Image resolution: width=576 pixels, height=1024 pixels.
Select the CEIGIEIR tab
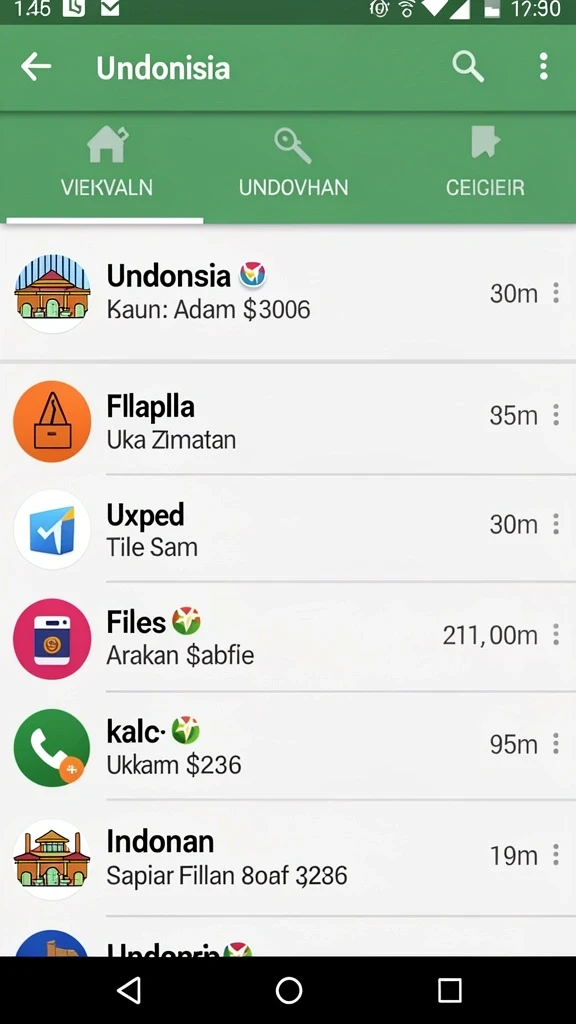coord(485,167)
